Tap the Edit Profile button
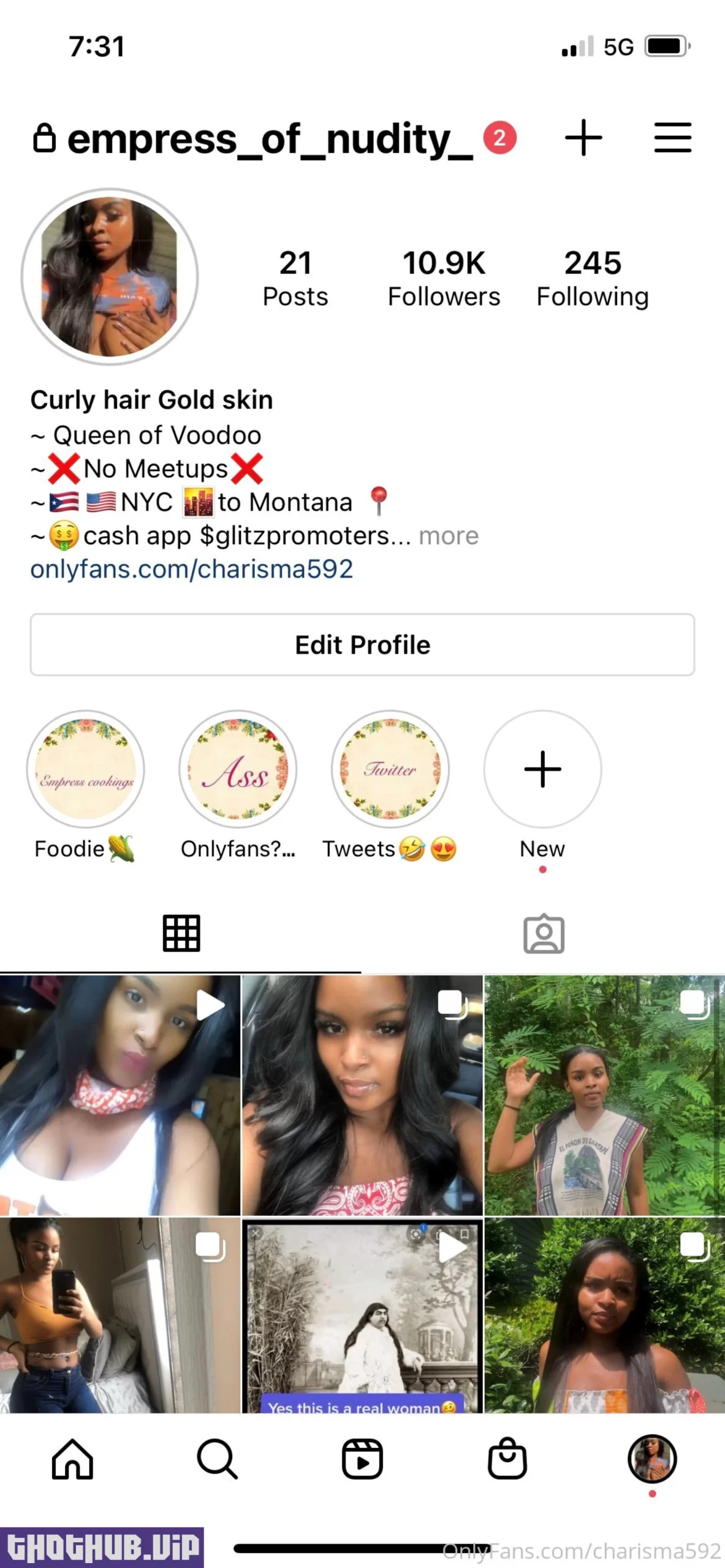This screenshot has height=1568, width=725. 362,645
